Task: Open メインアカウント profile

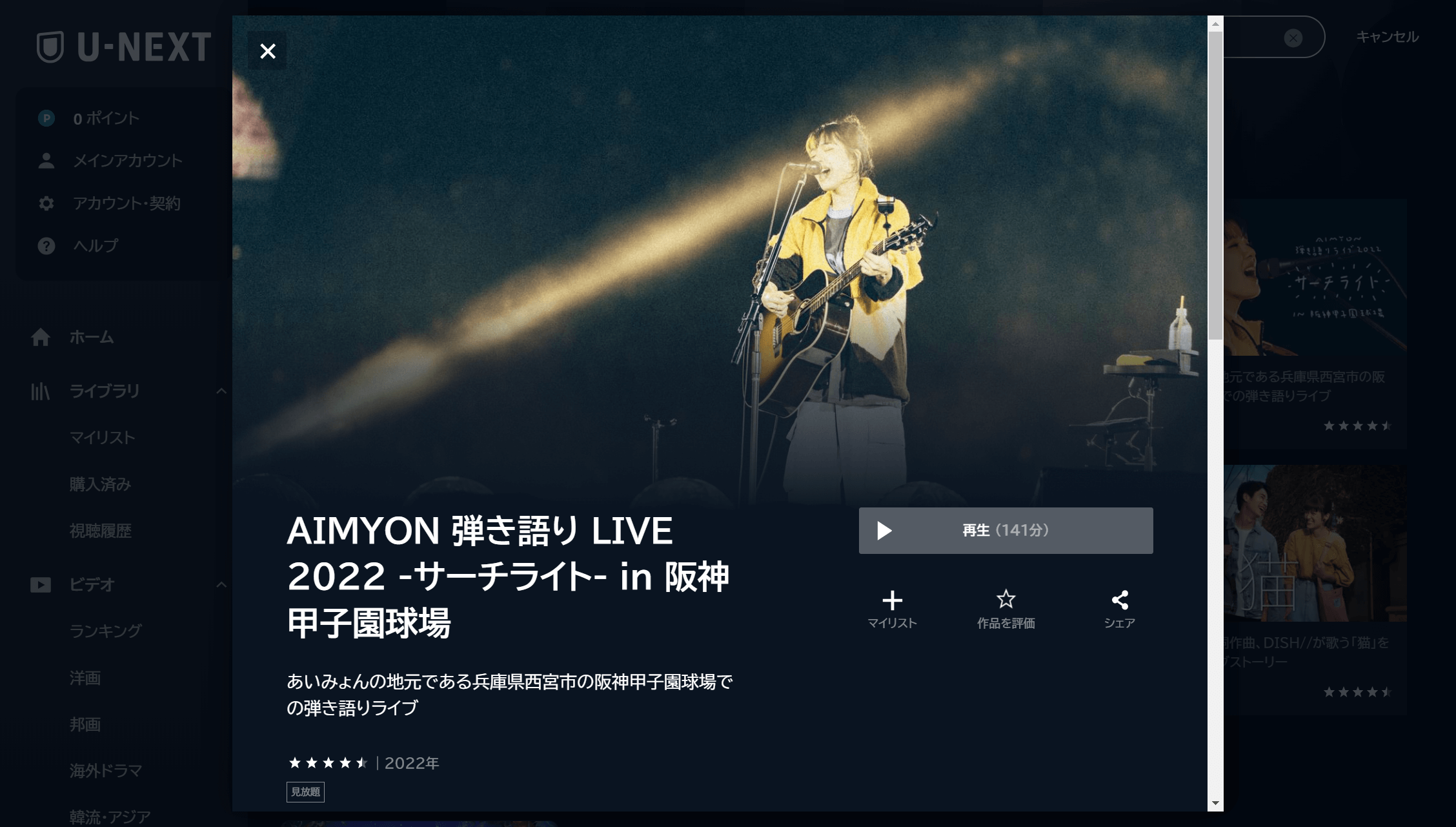Action: click(x=127, y=161)
